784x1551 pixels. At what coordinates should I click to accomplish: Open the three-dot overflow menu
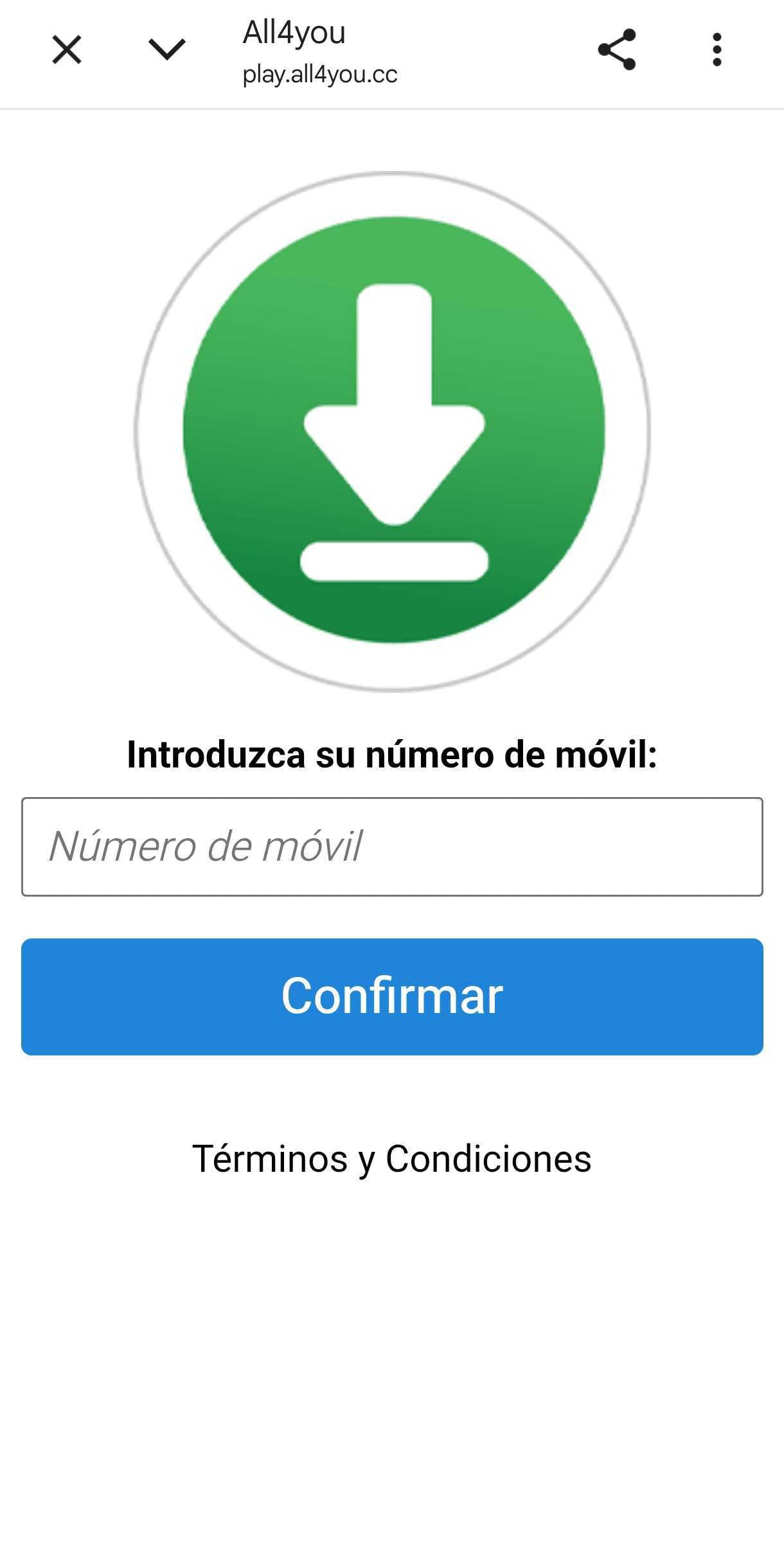click(x=717, y=49)
